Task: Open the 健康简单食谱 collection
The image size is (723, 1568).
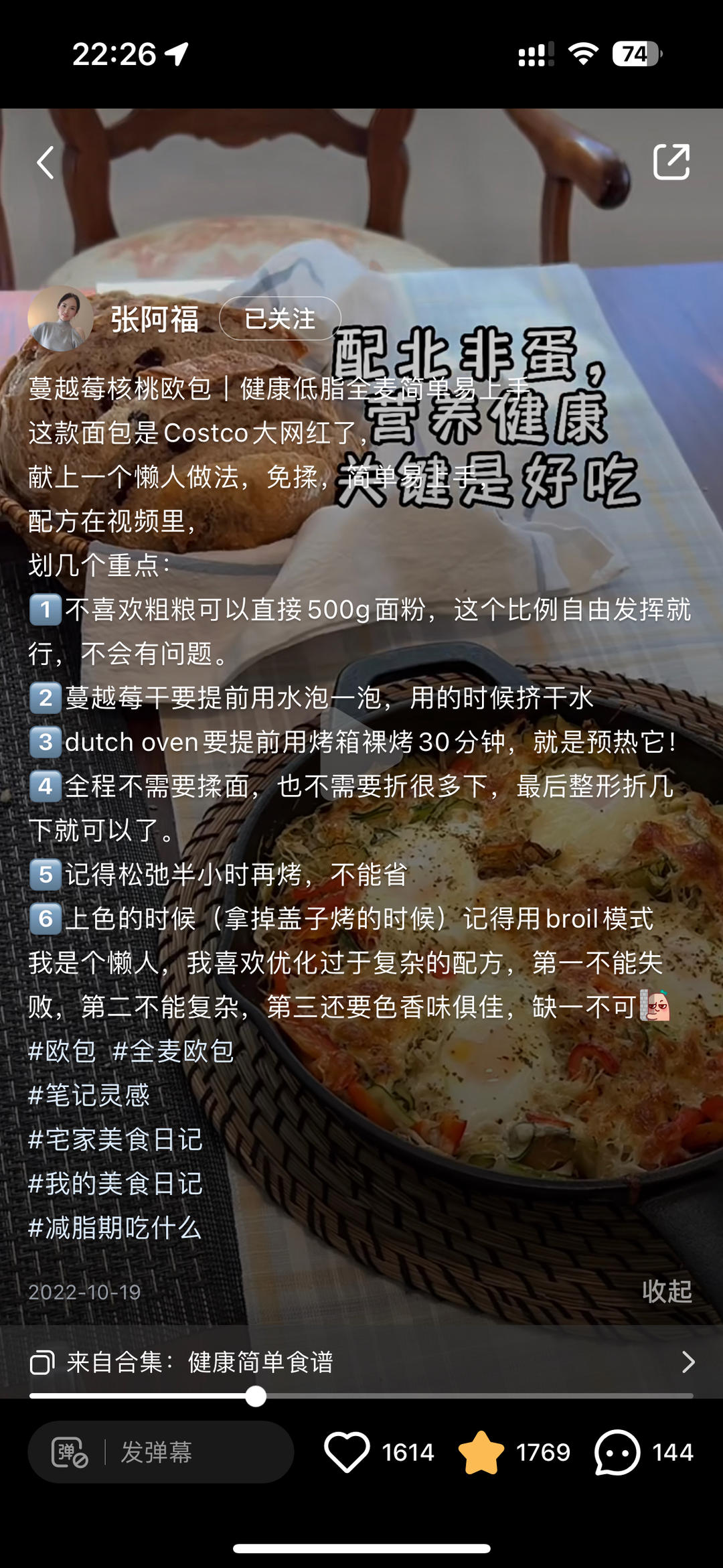Action: (x=361, y=1362)
